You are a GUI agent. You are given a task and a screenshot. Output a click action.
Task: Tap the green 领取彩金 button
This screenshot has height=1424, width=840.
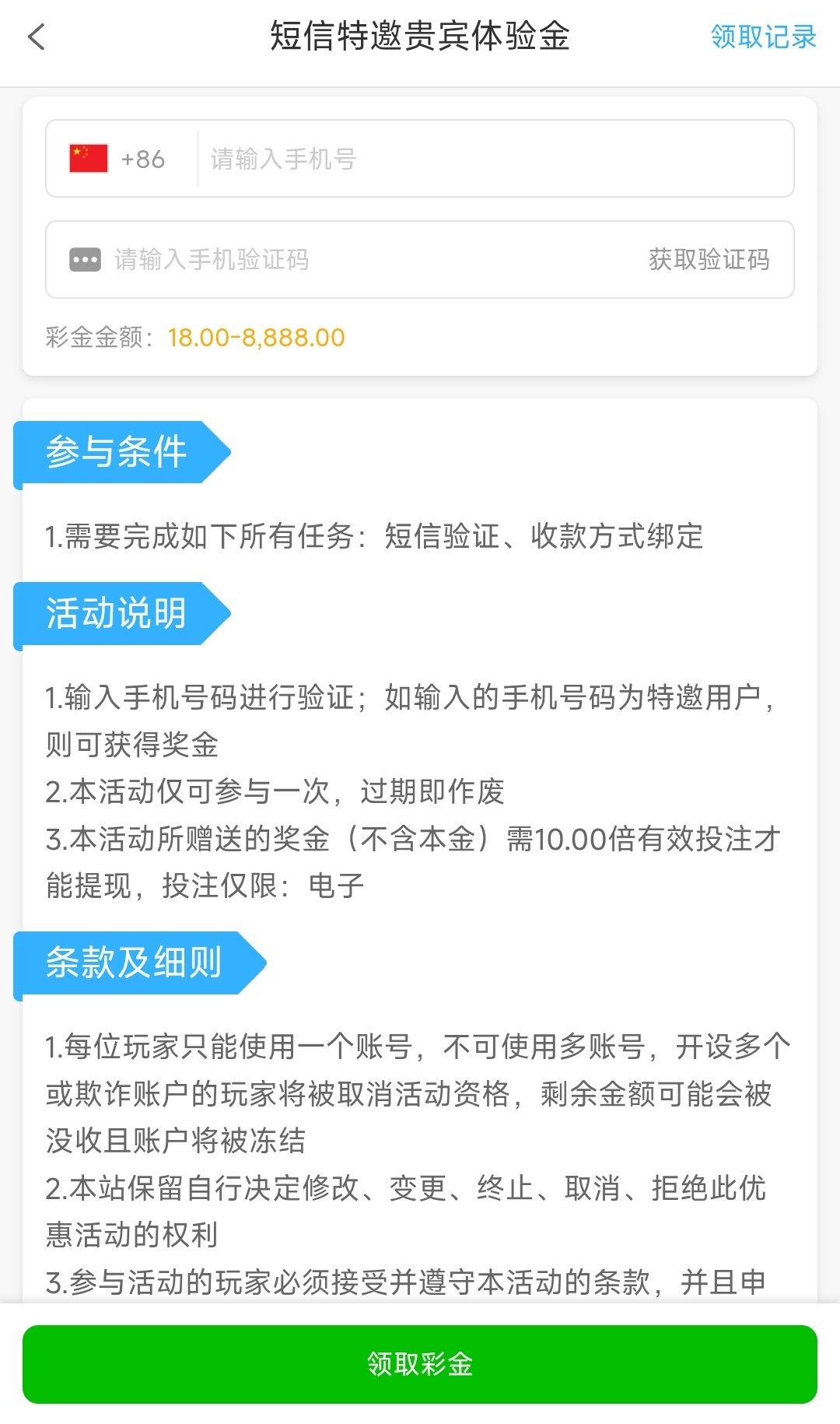(x=420, y=1364)
